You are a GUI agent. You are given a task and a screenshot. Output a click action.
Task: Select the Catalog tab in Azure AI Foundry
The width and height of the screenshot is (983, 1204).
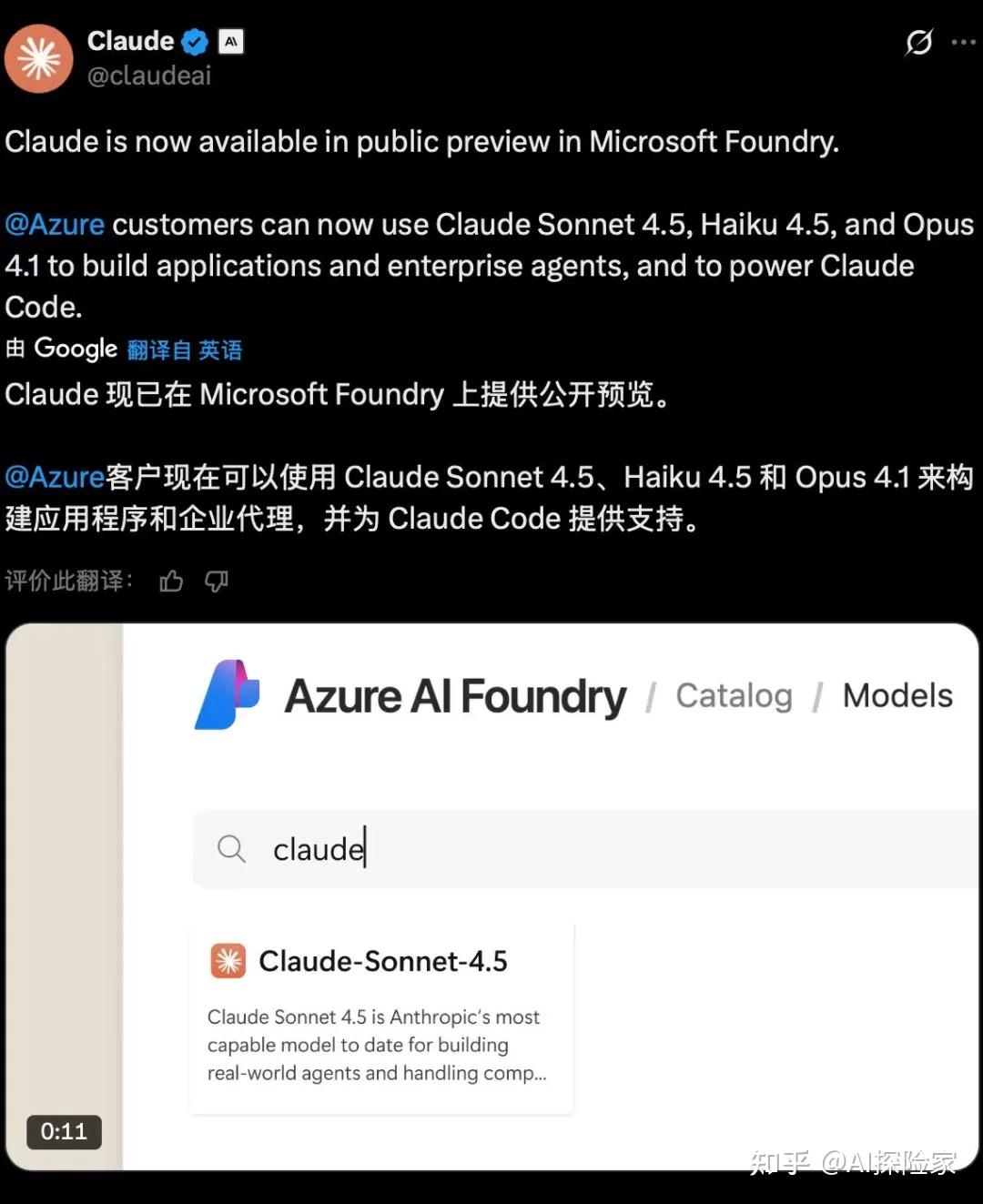(x=734, y=694)
